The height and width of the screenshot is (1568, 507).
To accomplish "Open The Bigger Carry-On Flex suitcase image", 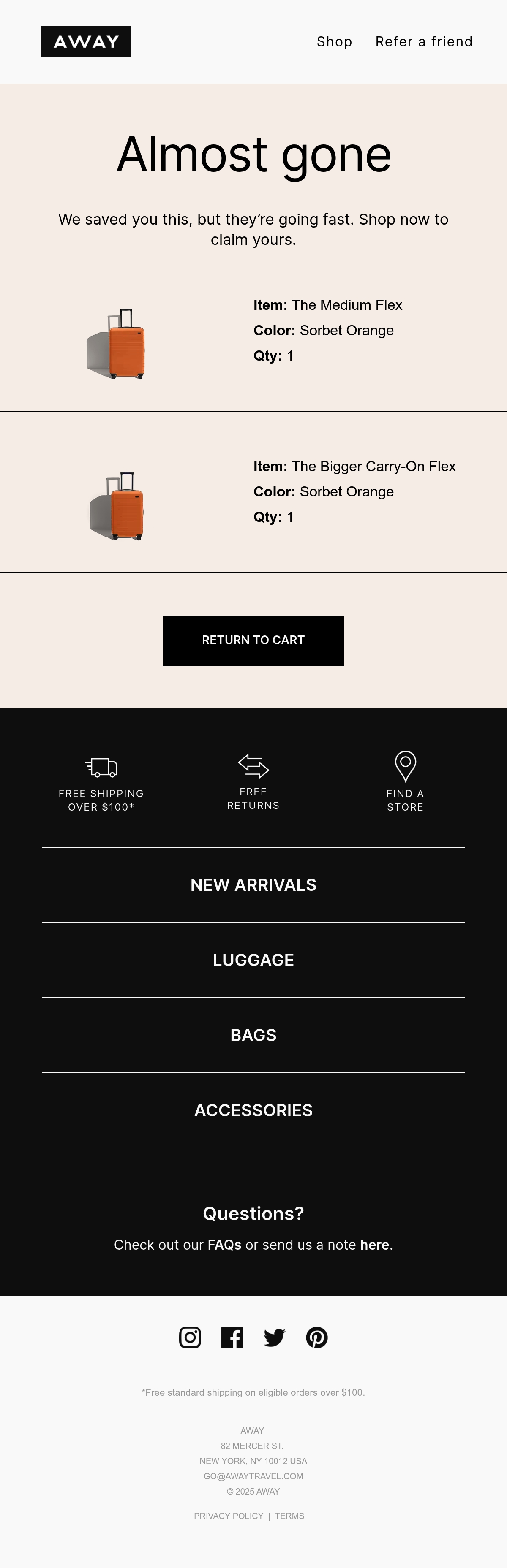I will (x=117, y=506).
